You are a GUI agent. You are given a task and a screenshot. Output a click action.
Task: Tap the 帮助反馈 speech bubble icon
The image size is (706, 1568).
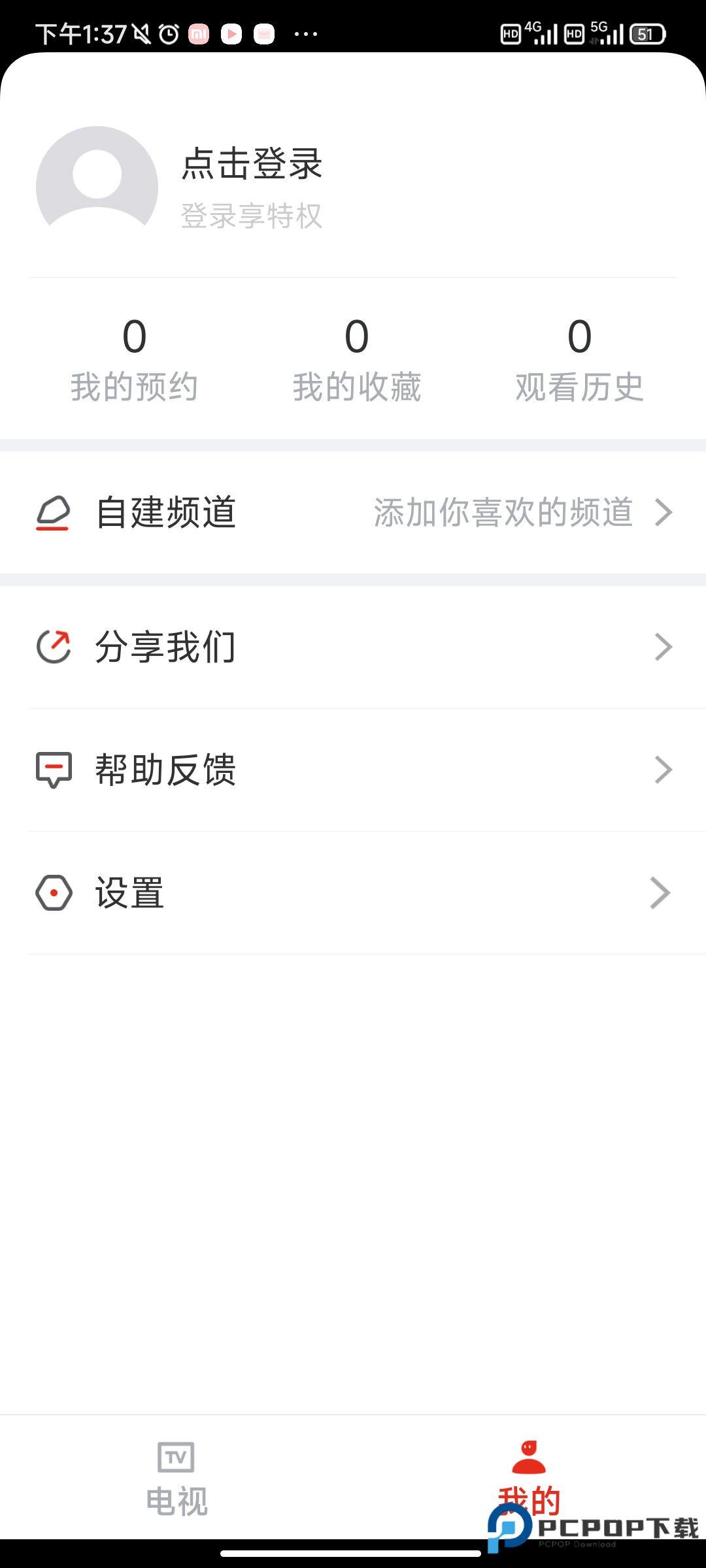52,770
